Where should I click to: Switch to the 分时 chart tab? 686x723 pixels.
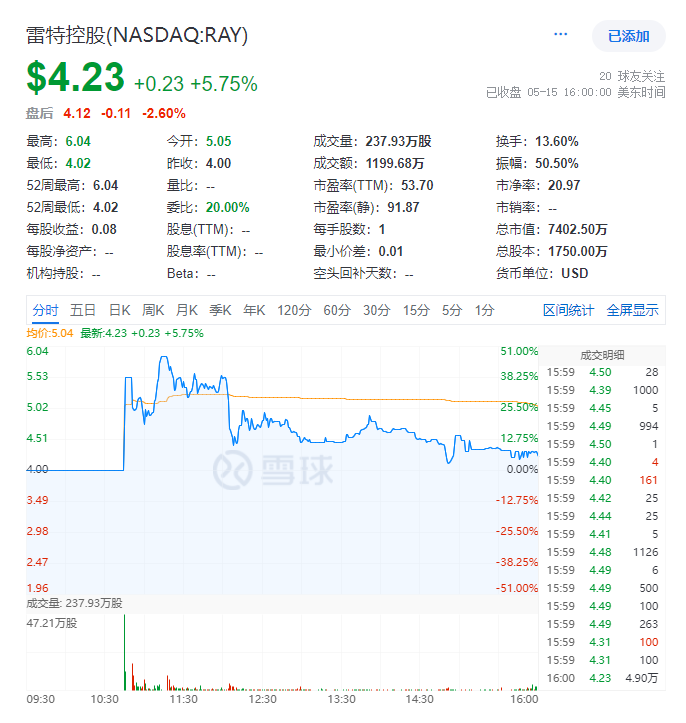45,310
